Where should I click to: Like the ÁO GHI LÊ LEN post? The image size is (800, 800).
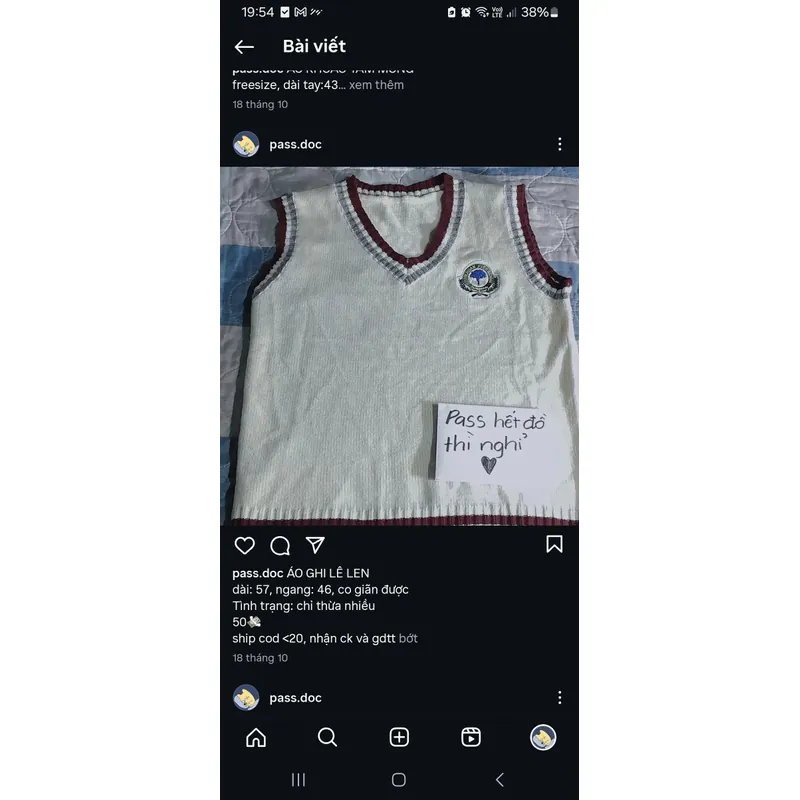(x=245, y=545)
